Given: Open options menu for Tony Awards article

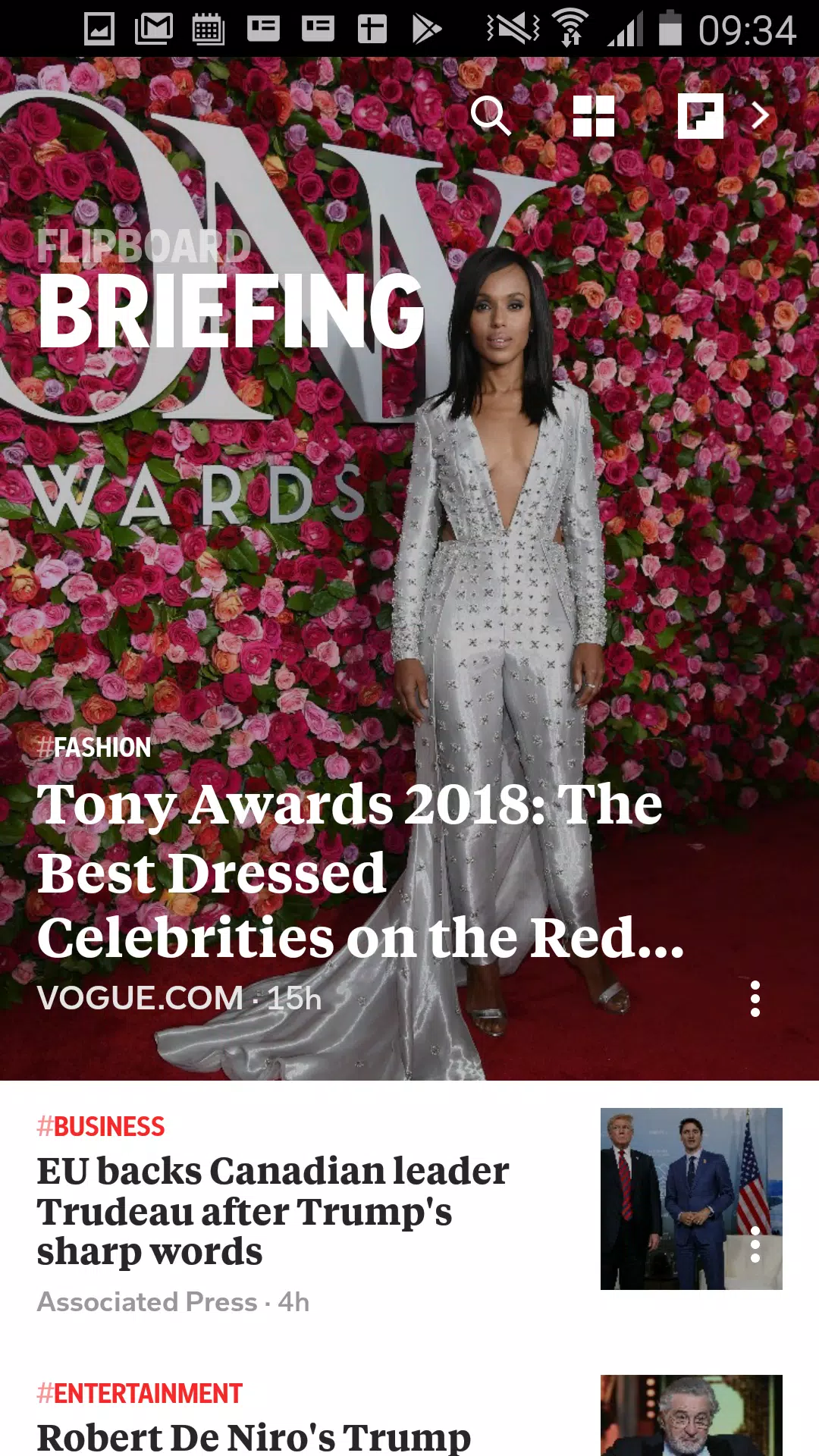Looking at the screenshot, I should coord(755,999).
